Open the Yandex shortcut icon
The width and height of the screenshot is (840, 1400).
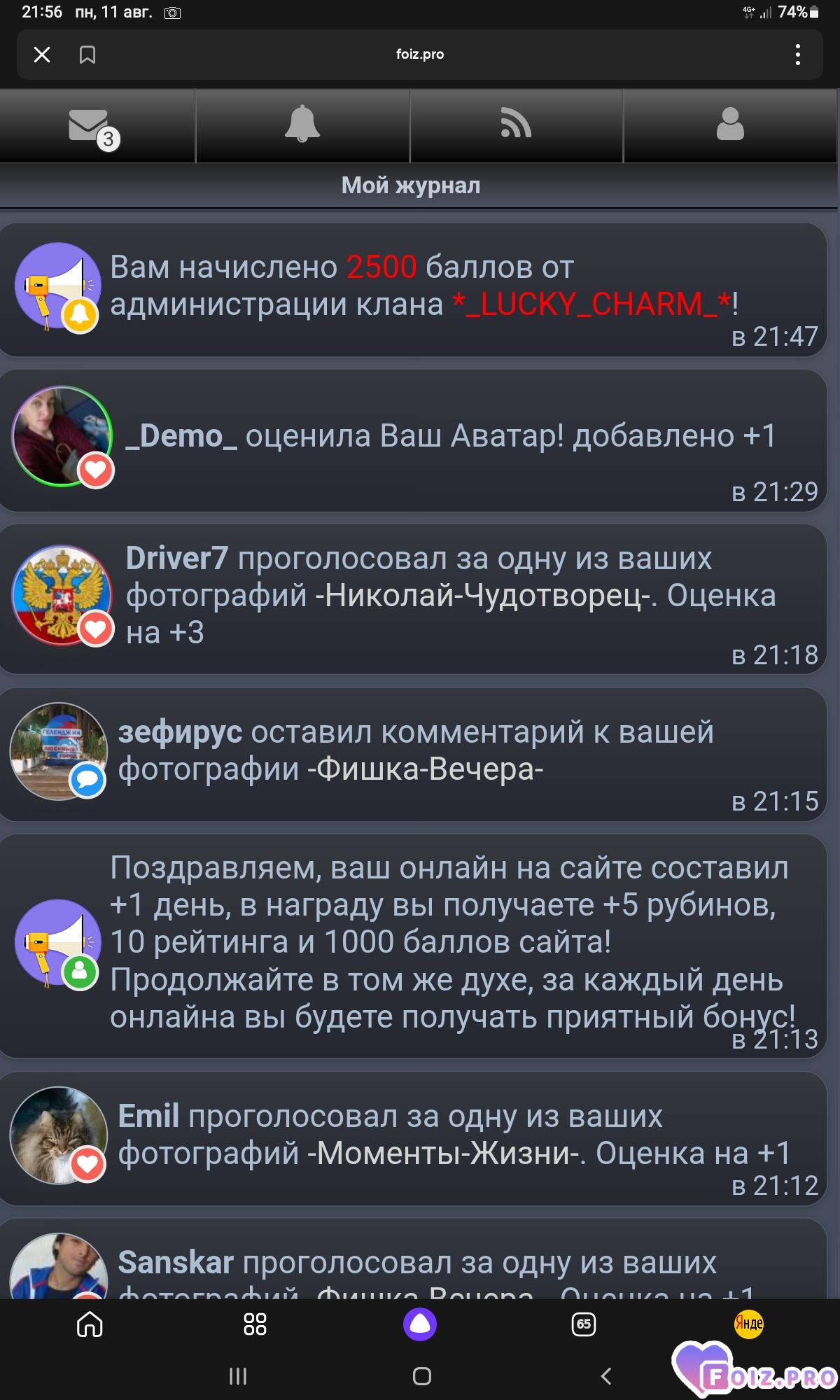tap(748, 1324)
